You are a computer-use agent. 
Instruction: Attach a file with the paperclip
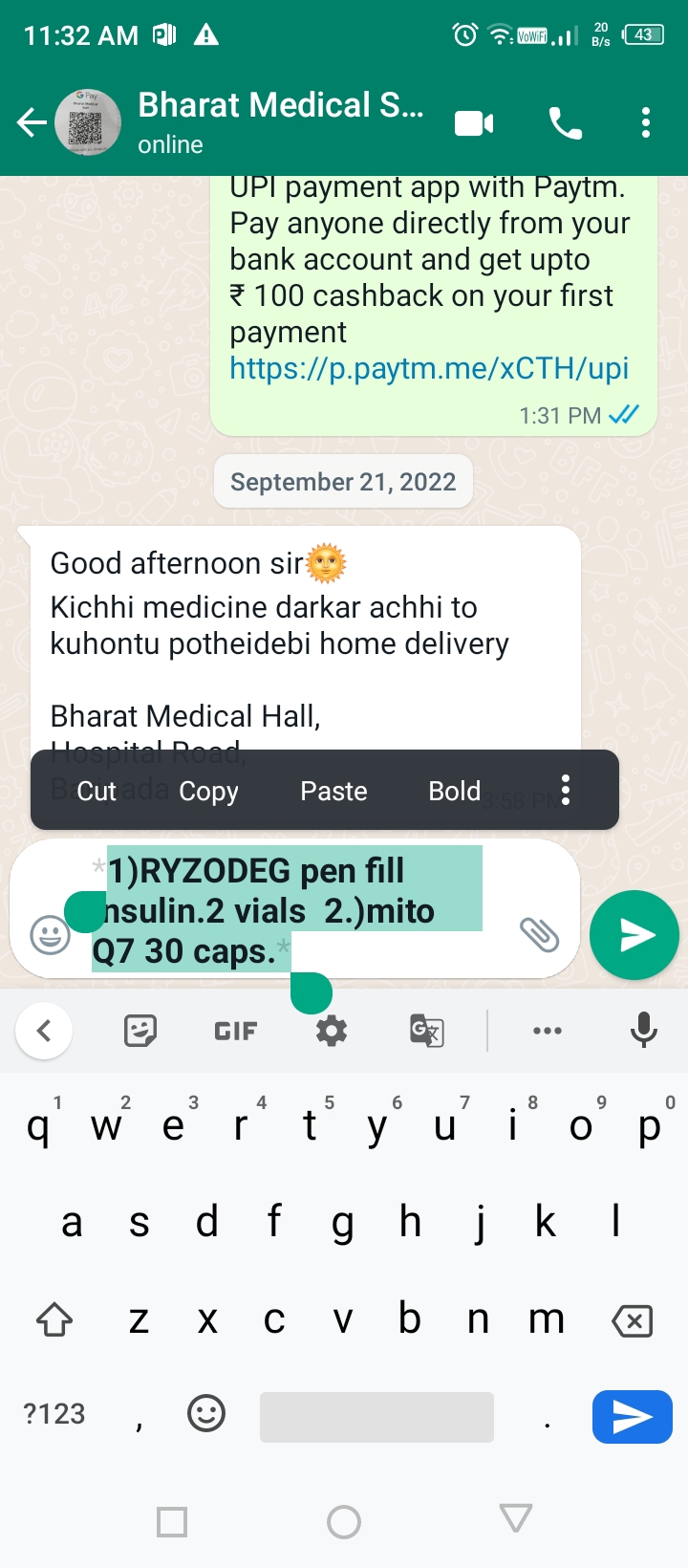[539, 934]
